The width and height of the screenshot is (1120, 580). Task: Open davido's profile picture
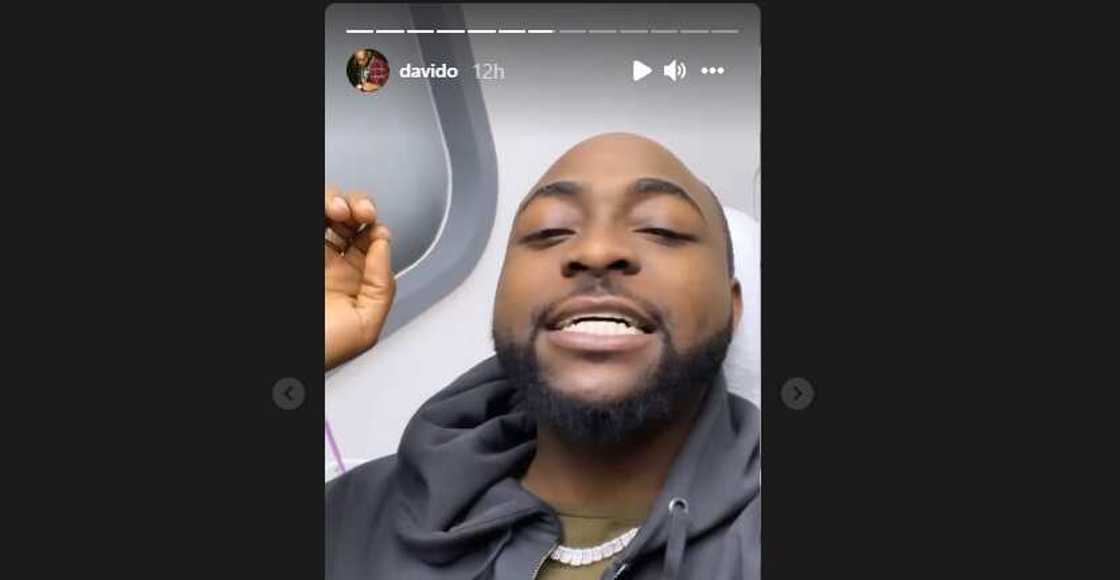pos(367,70)
